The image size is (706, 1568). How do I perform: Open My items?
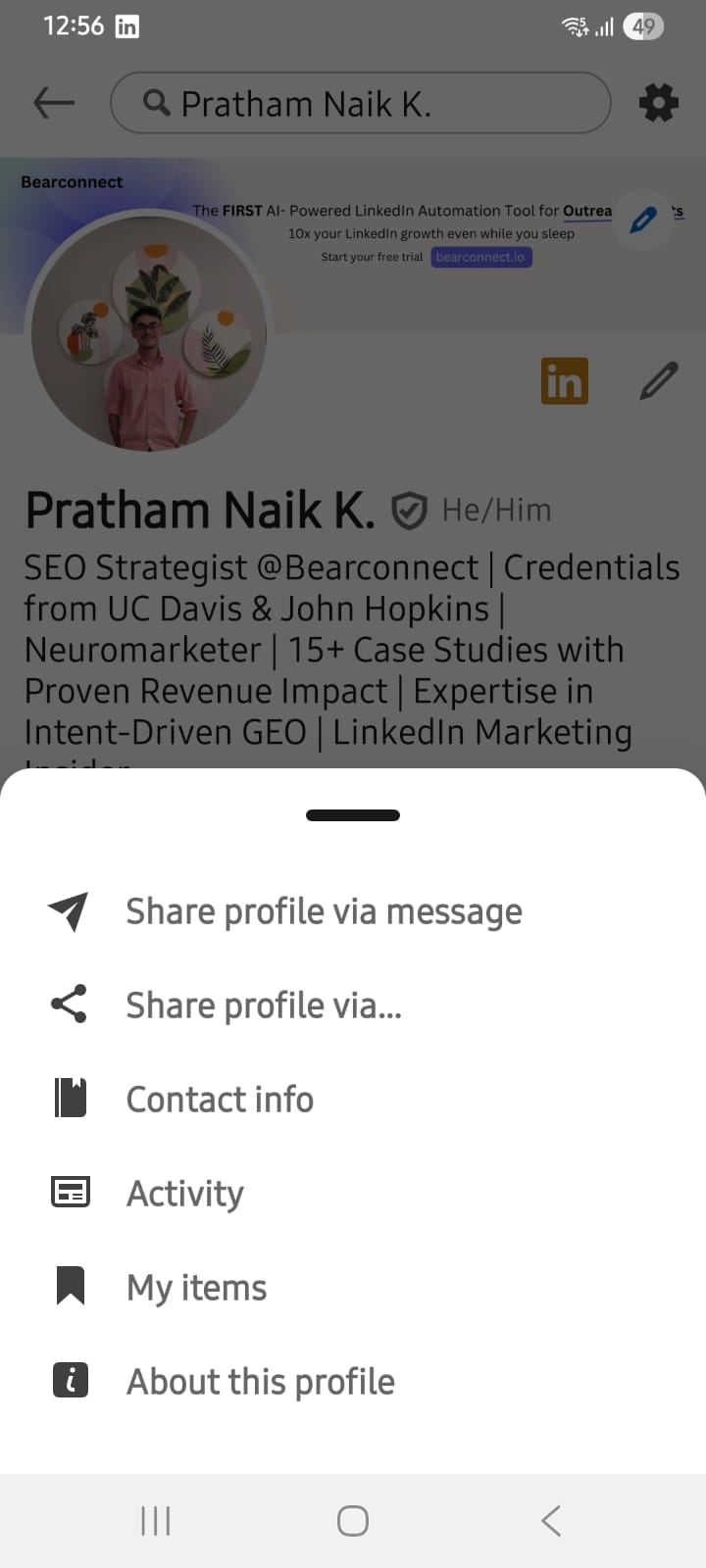[196, 1288]
